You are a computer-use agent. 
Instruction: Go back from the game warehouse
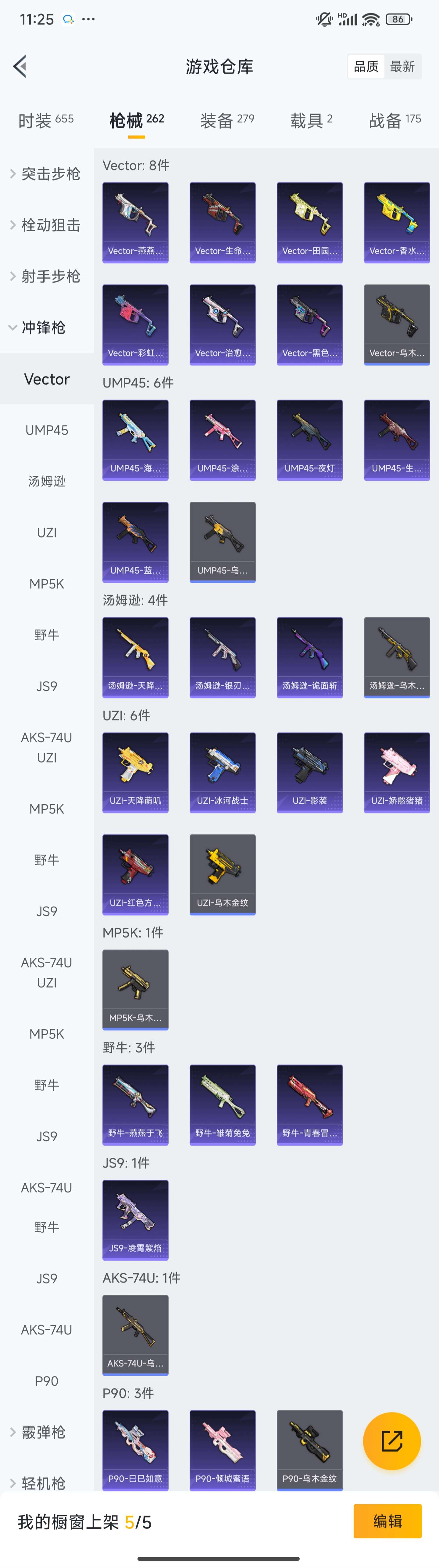click(20, 66)
